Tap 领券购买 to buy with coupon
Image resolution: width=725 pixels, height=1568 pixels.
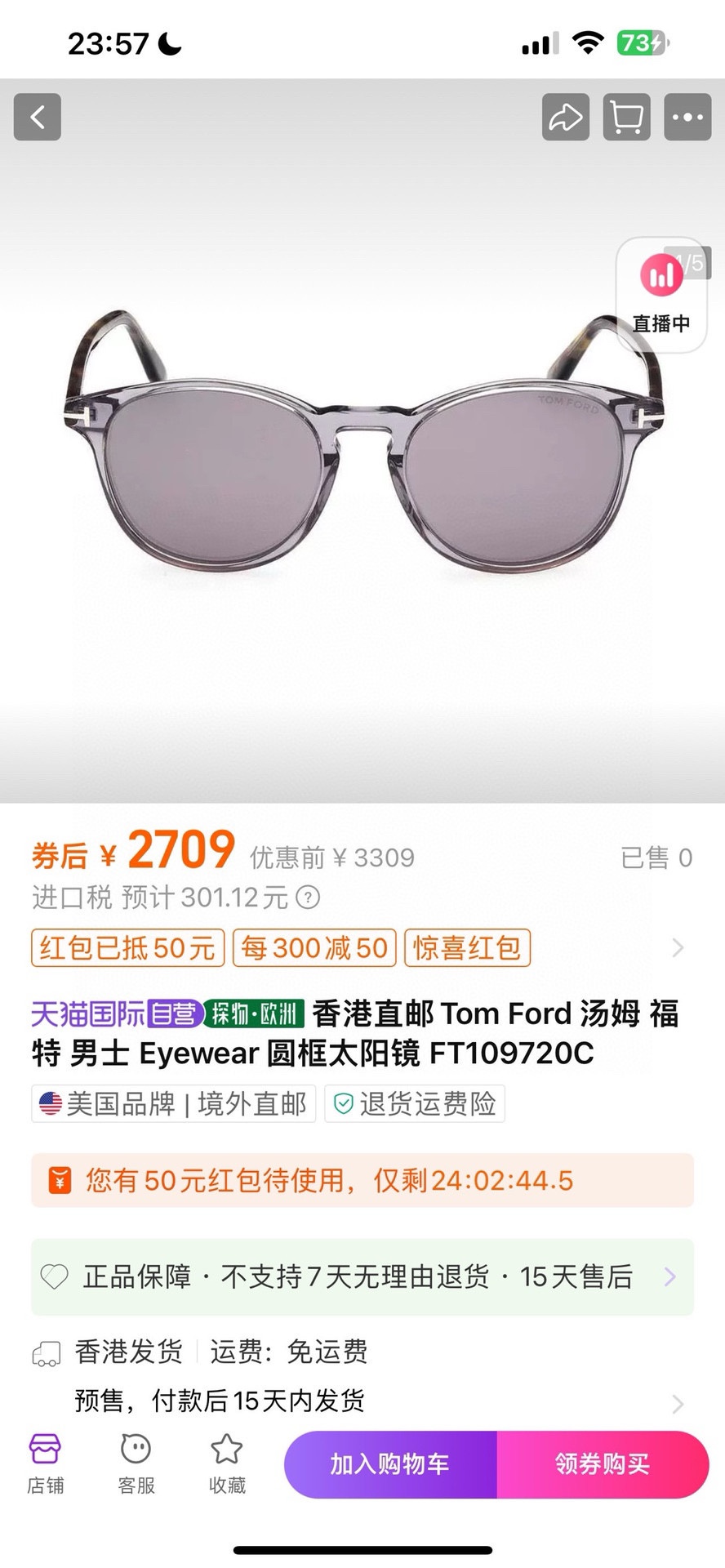(603, 1464)
